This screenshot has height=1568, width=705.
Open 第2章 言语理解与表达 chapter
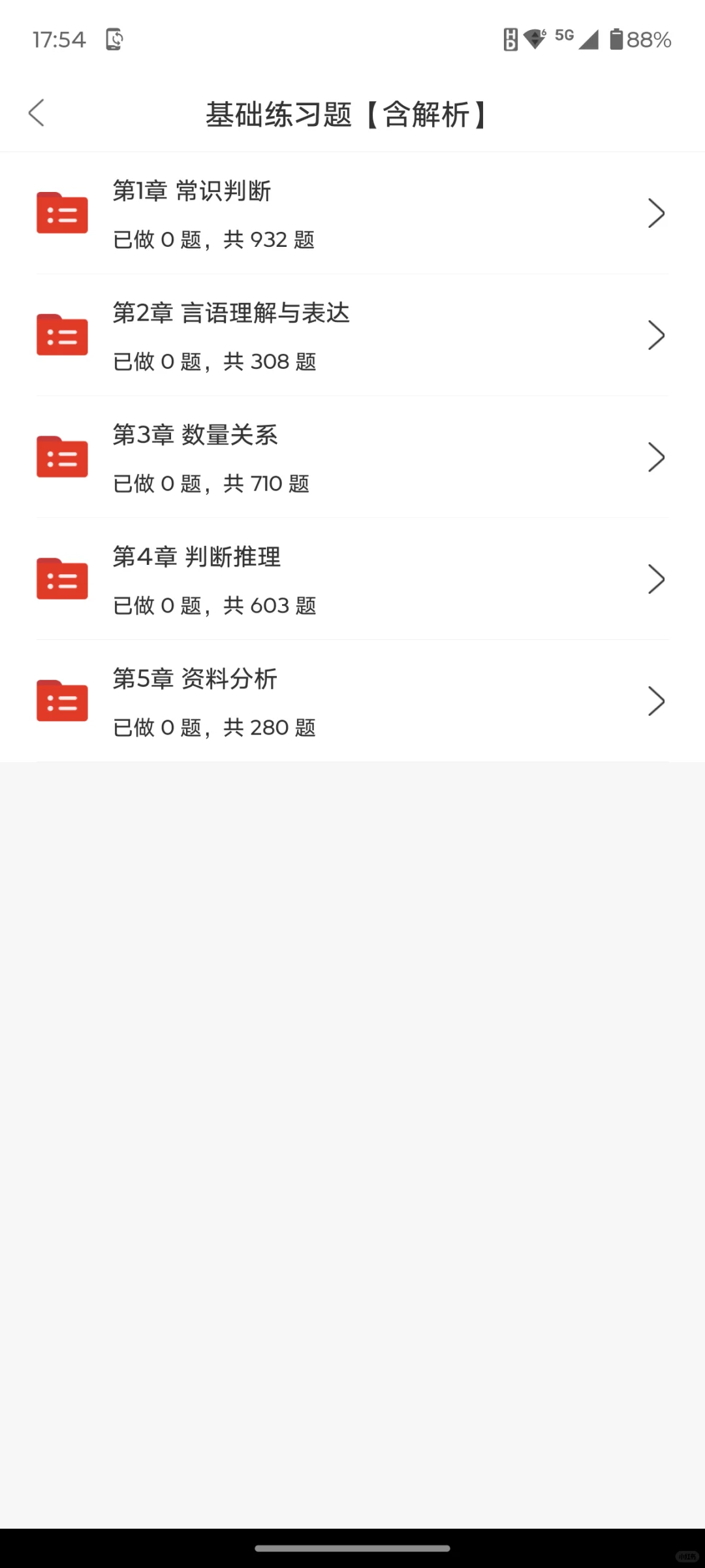point(352,336)
